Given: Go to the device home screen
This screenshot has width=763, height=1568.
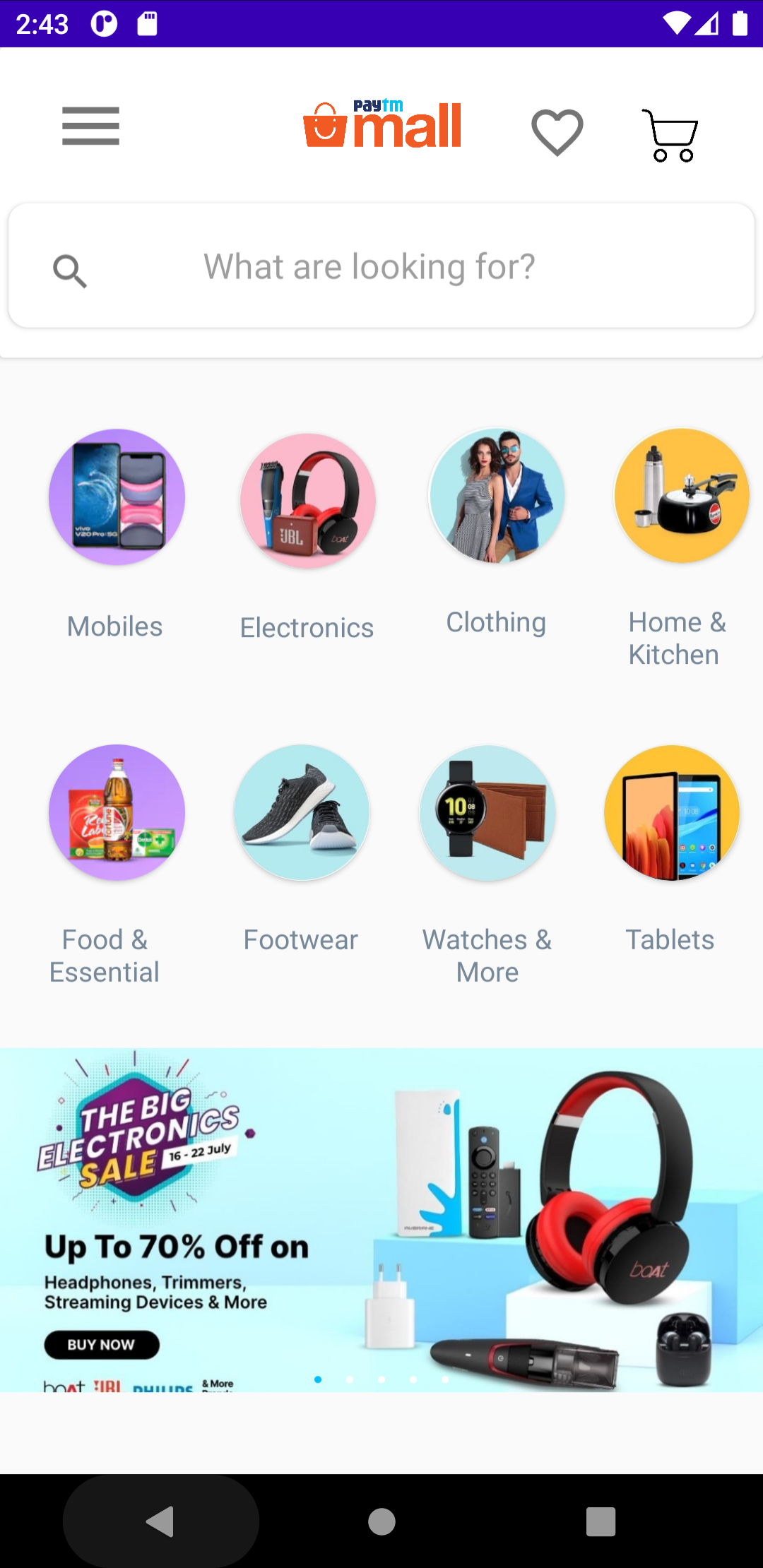Looking at the screenshot, I should pos(381,1521).
